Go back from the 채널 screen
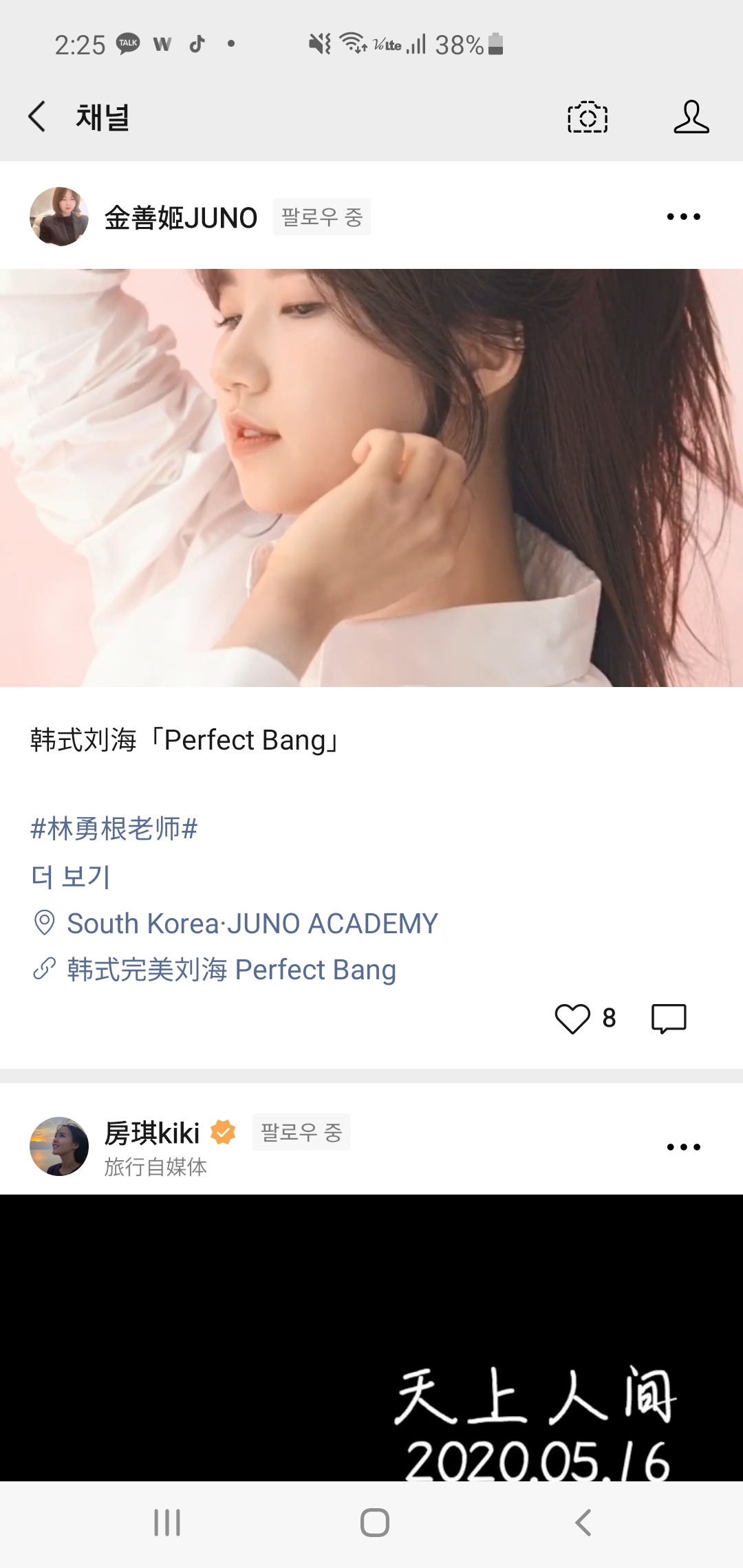The height and width of the screenshot is (1568, 743). (x=37, y=116)
